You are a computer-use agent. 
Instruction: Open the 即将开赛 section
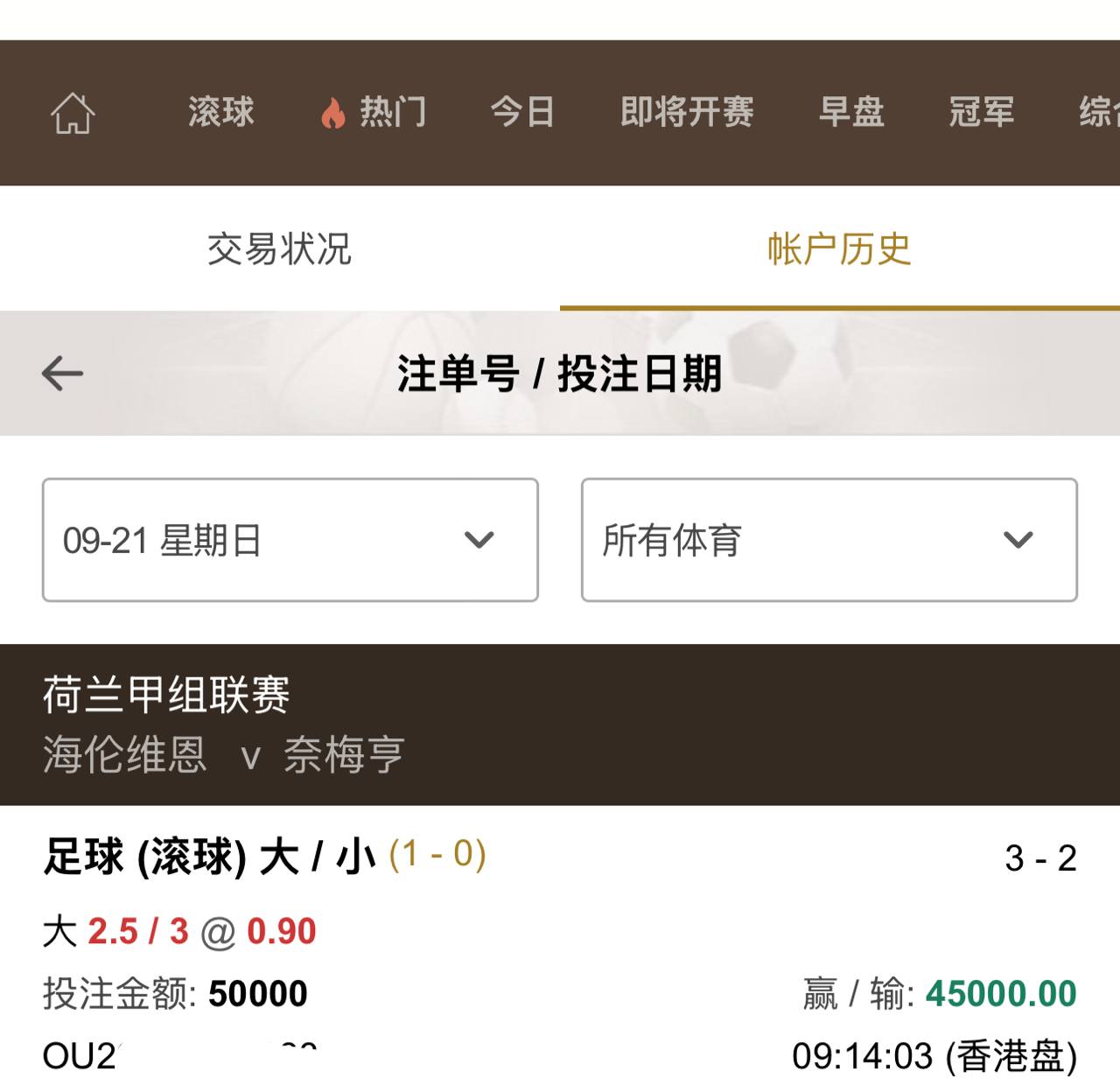(x=687, y=112)
